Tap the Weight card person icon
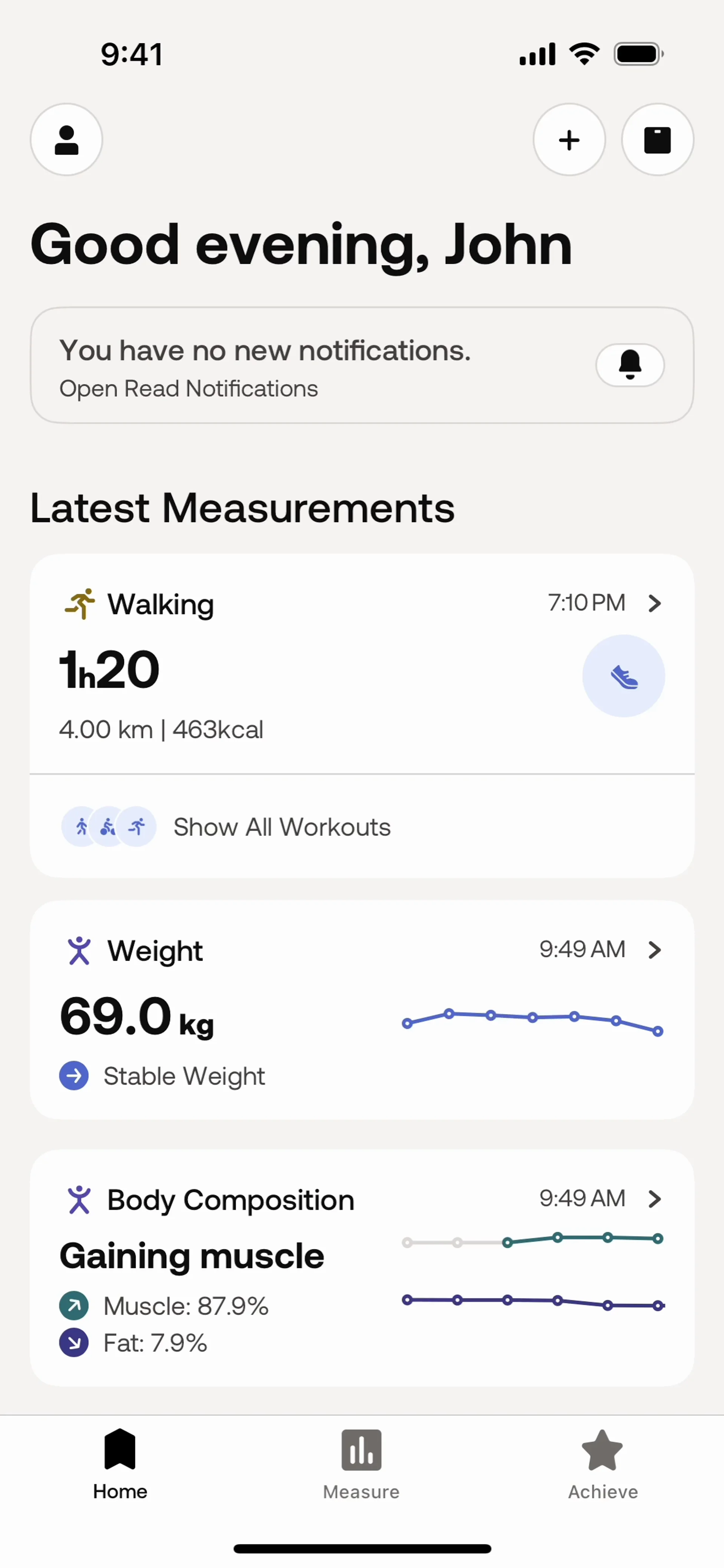Image resolution: width=724 pixels, height=1568 pixels. (x=80, y=950)
